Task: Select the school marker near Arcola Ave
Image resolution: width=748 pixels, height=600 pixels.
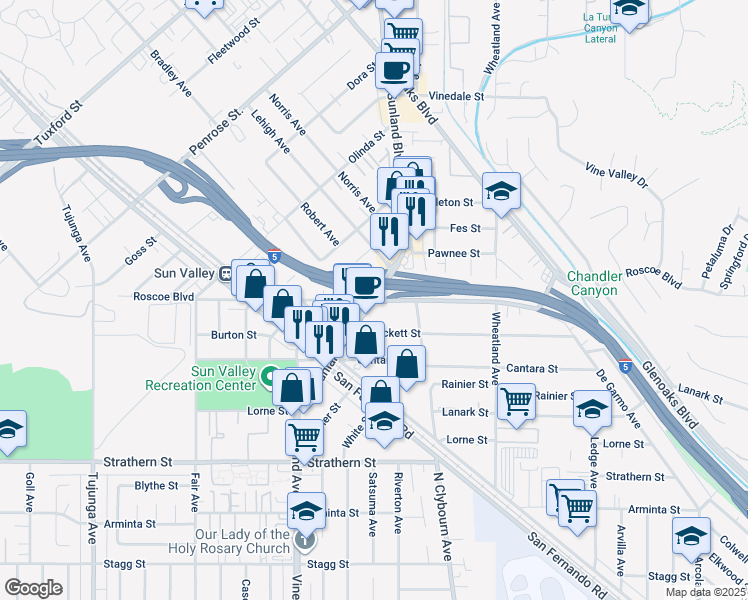Action: (x=691, y=538)
